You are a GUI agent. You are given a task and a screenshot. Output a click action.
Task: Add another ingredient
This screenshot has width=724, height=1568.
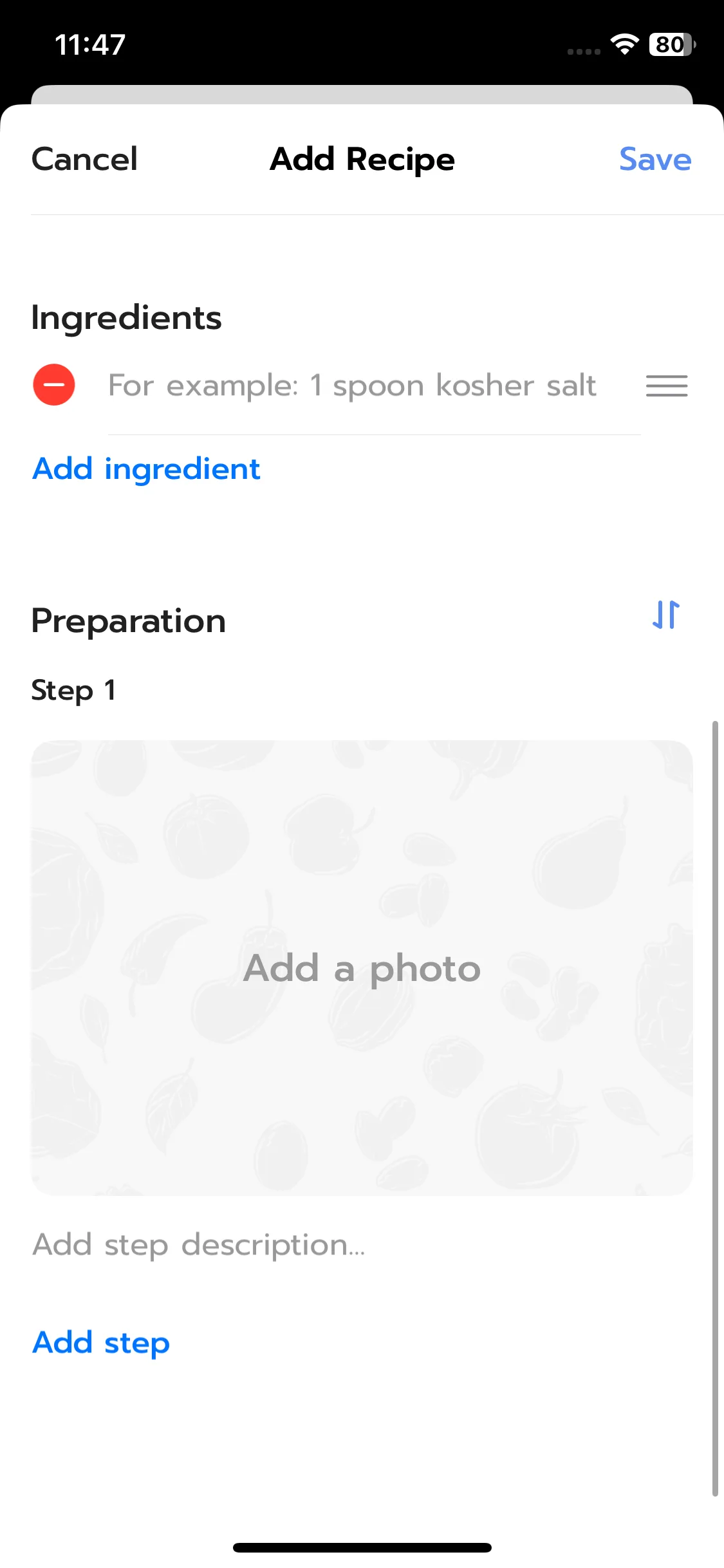(x=146, y=469)
